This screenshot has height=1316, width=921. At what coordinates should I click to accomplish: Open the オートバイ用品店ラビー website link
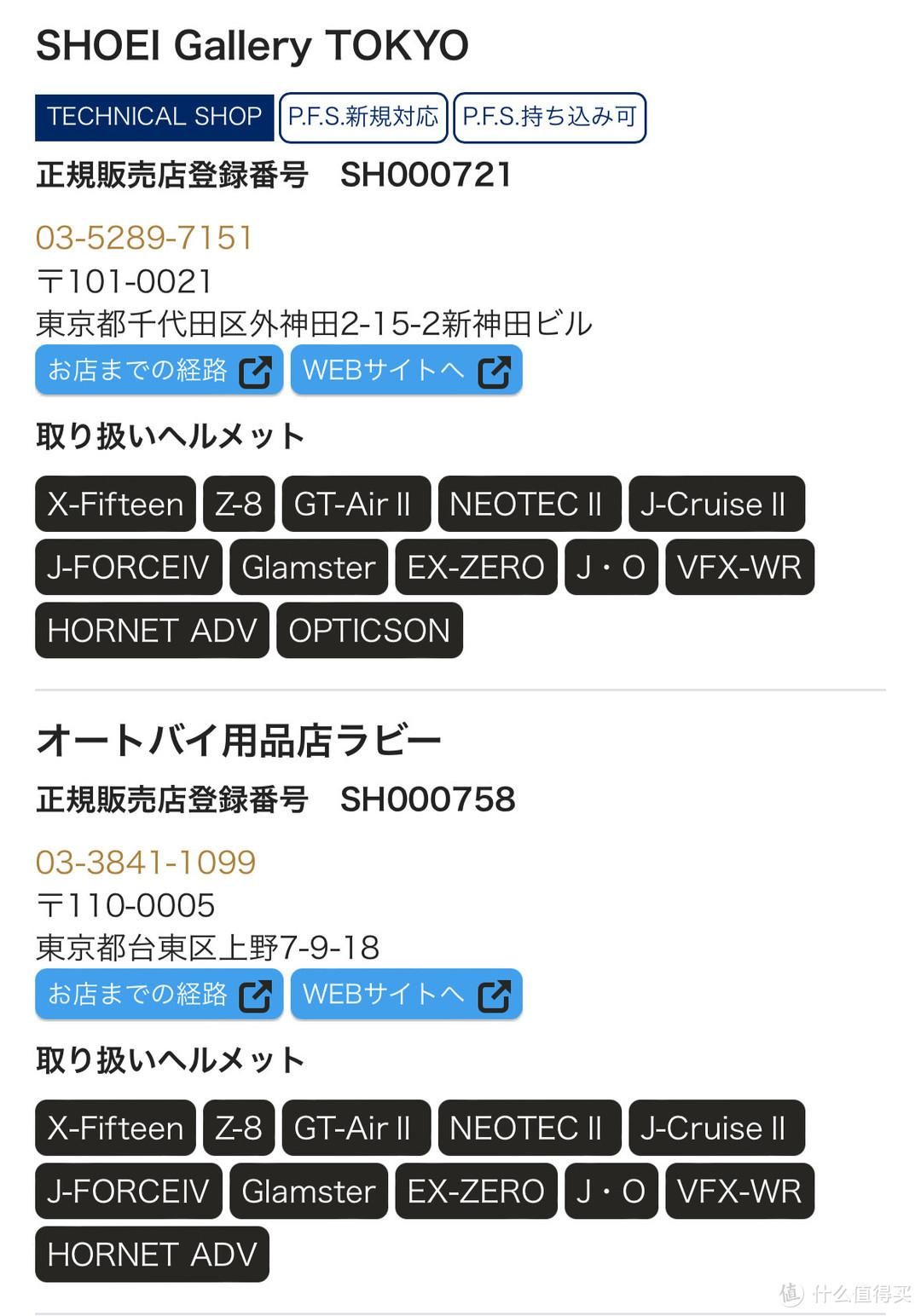tap(406, 994)
